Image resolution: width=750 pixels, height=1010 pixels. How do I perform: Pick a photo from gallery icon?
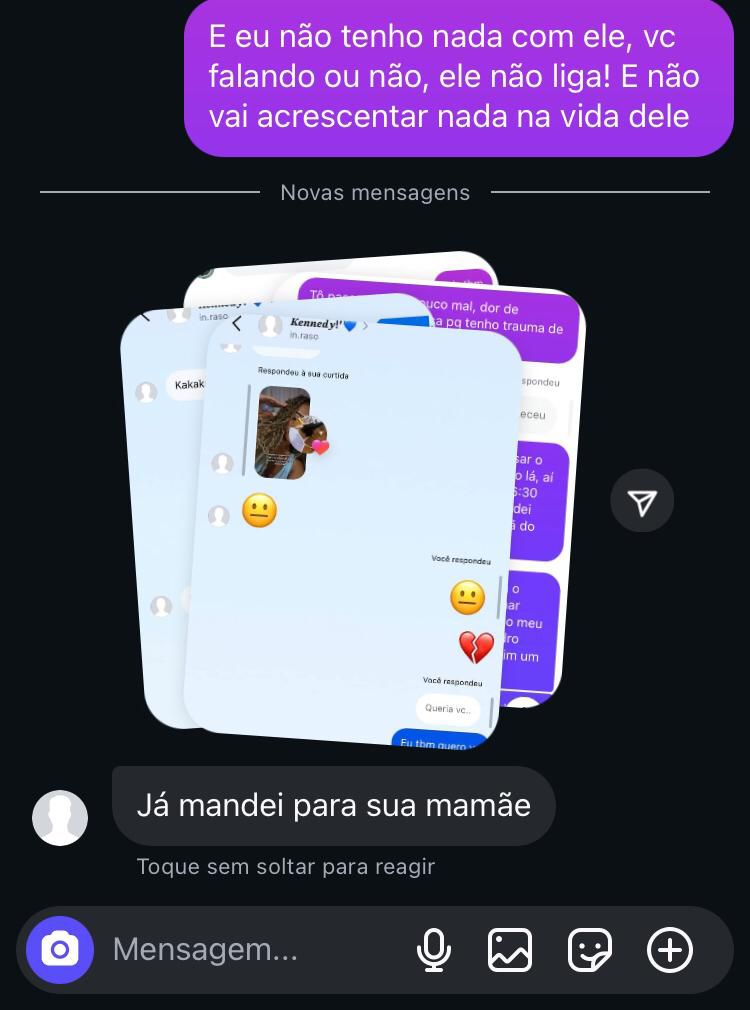click(x=510, y=949)
